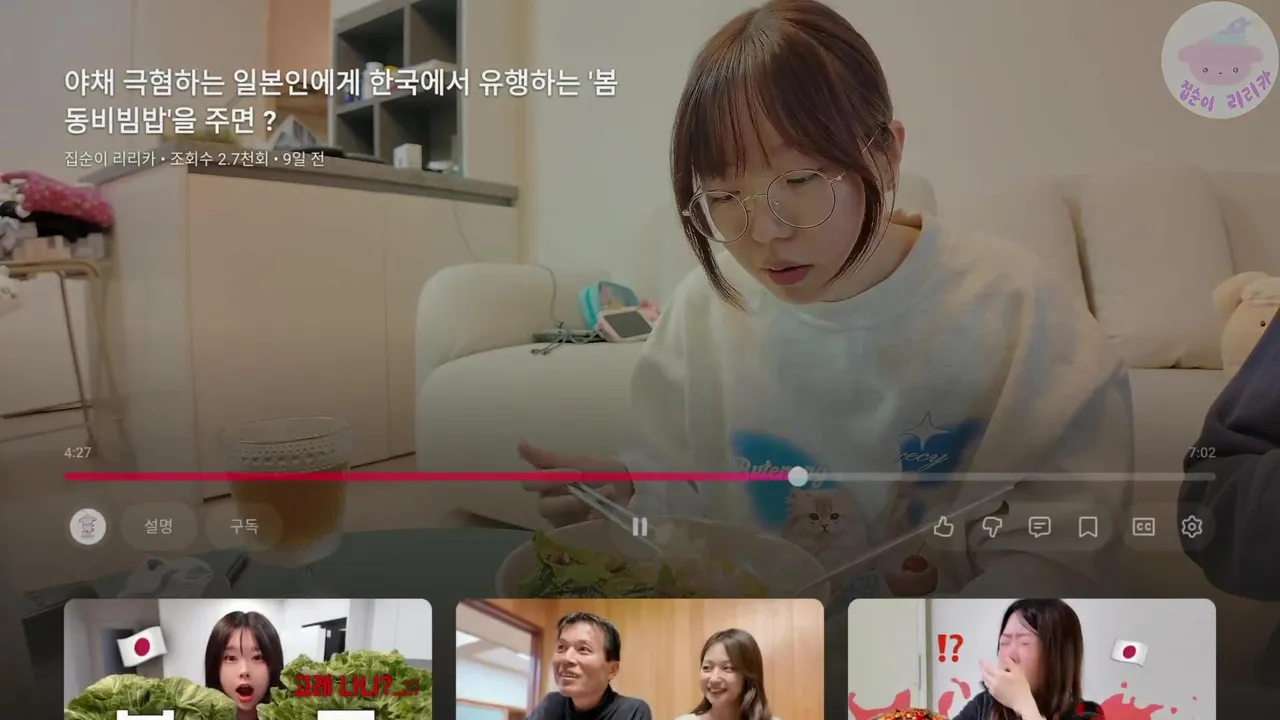Image resolution: width=1280 pixels, height=720 pixels.
Task: Subscribe with the 구독 button
Action: tap(244, 526)
